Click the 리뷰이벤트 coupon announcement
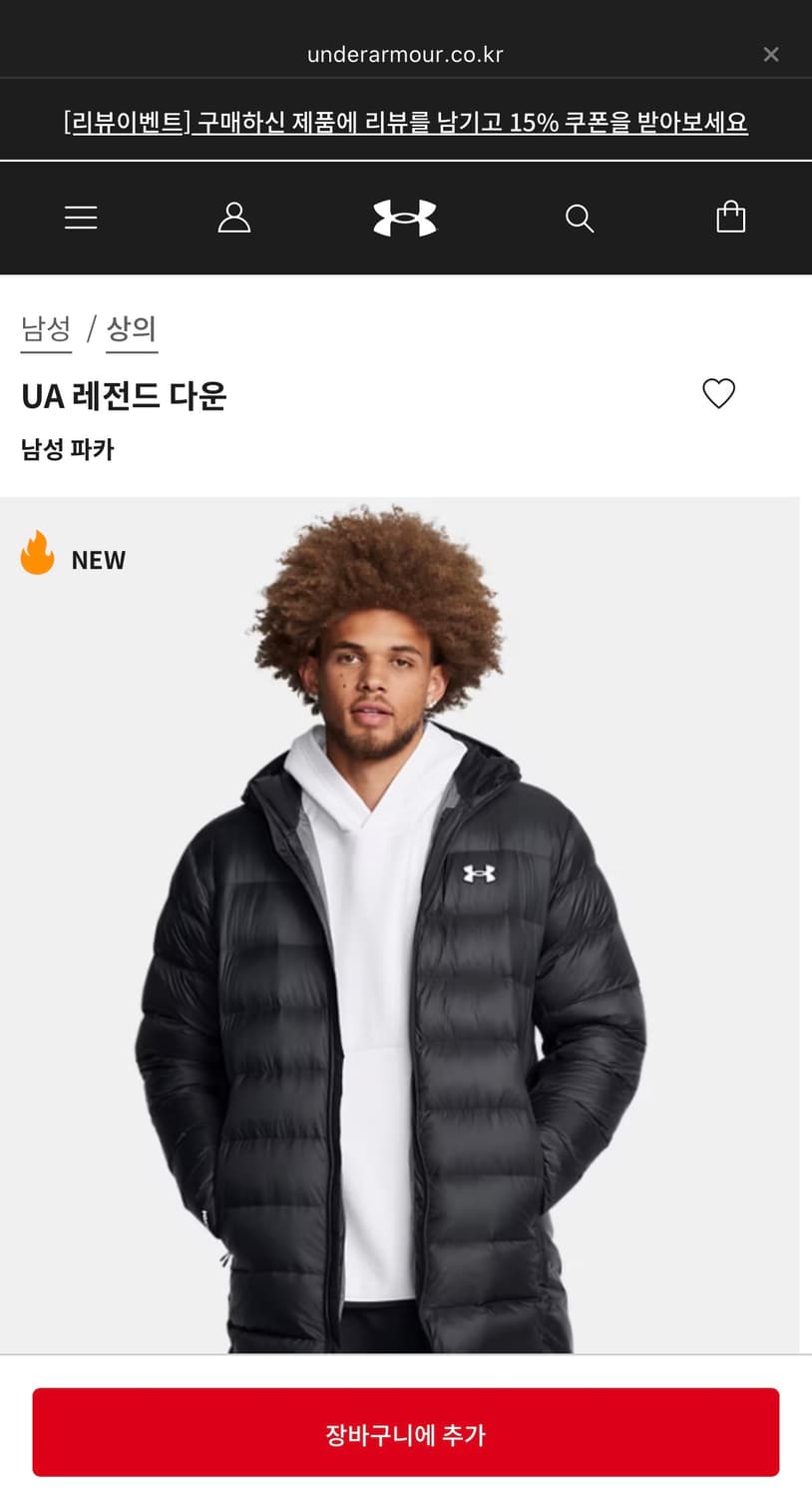Viewport: 812px width, 1497px height. tap(406, 121)
